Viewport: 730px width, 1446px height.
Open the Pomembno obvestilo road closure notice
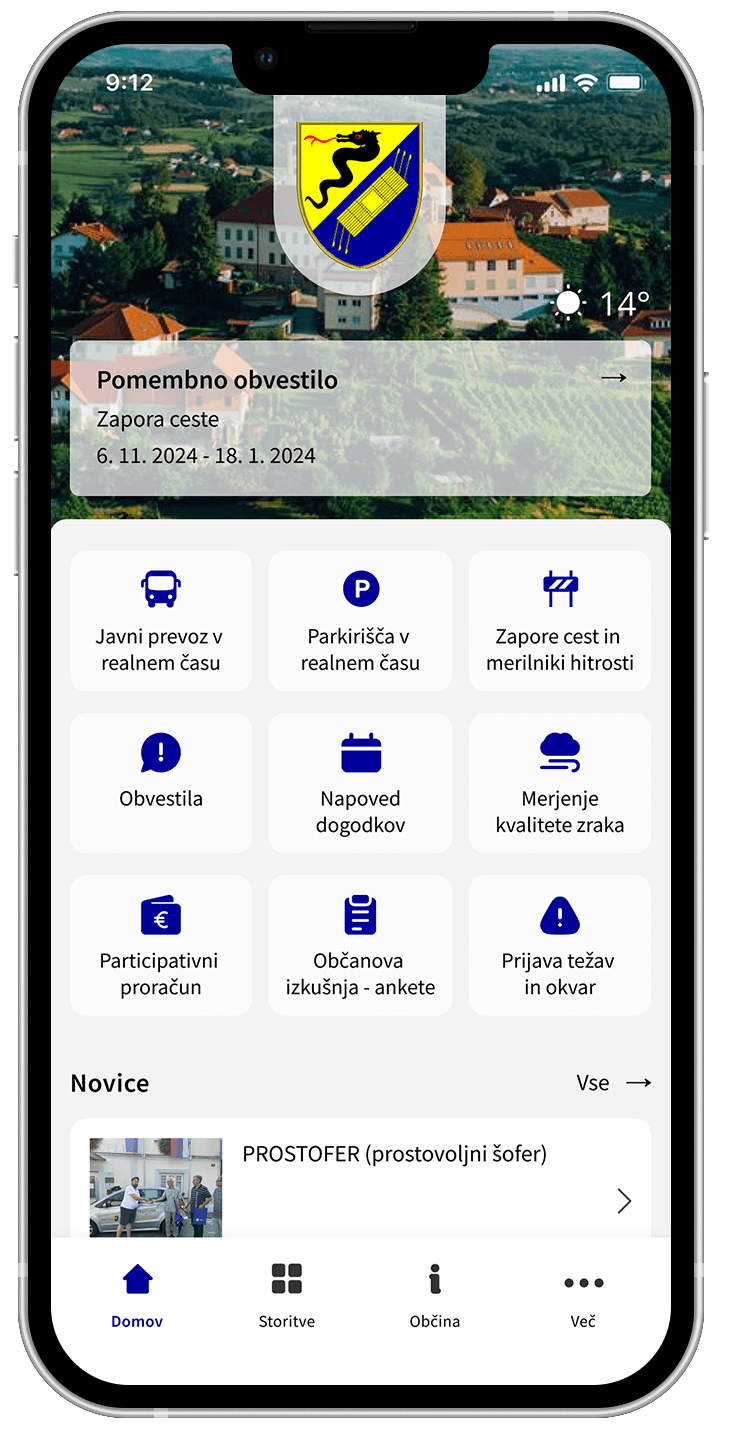[360, 418]
